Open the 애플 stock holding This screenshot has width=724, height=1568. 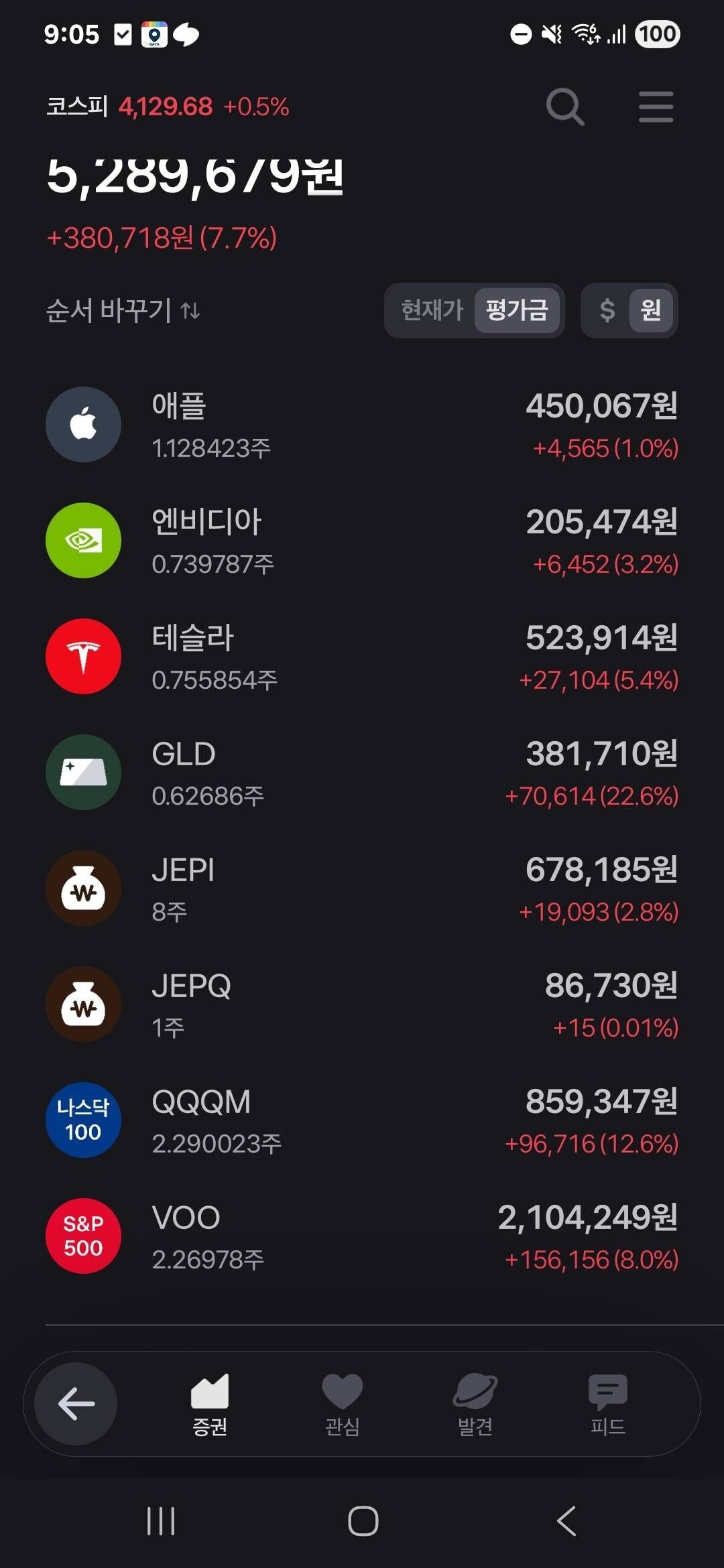click(x=362, y=425)
